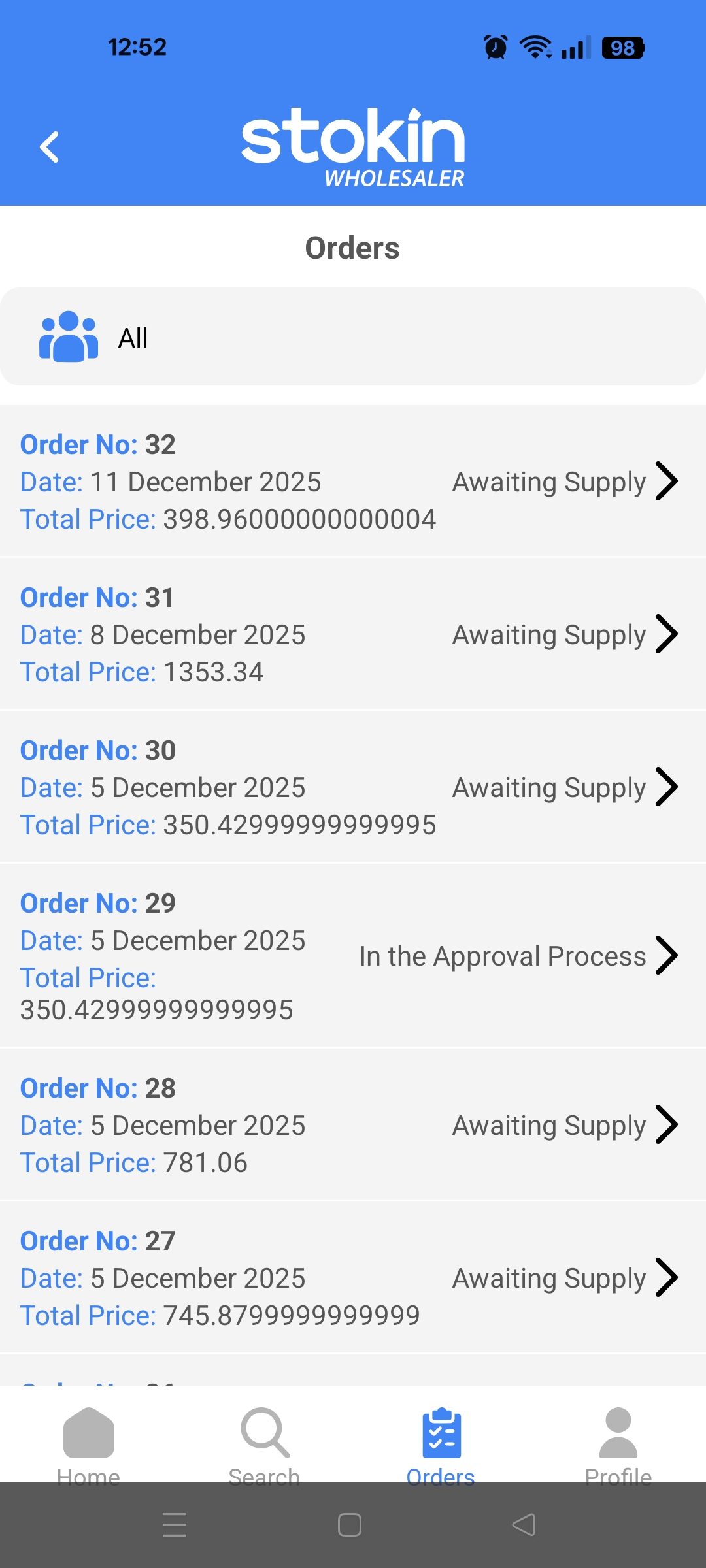Open the All customers filter
The height and width of the screenshot is (1568, 706).
(x=353, y=336)
